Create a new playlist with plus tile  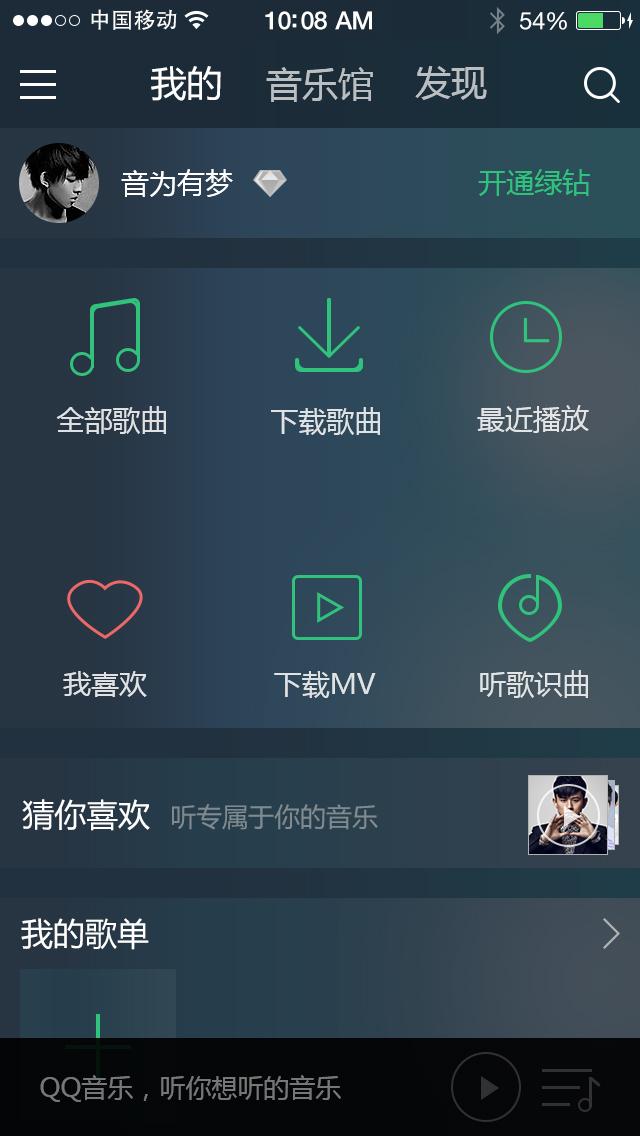point(98,1010)
